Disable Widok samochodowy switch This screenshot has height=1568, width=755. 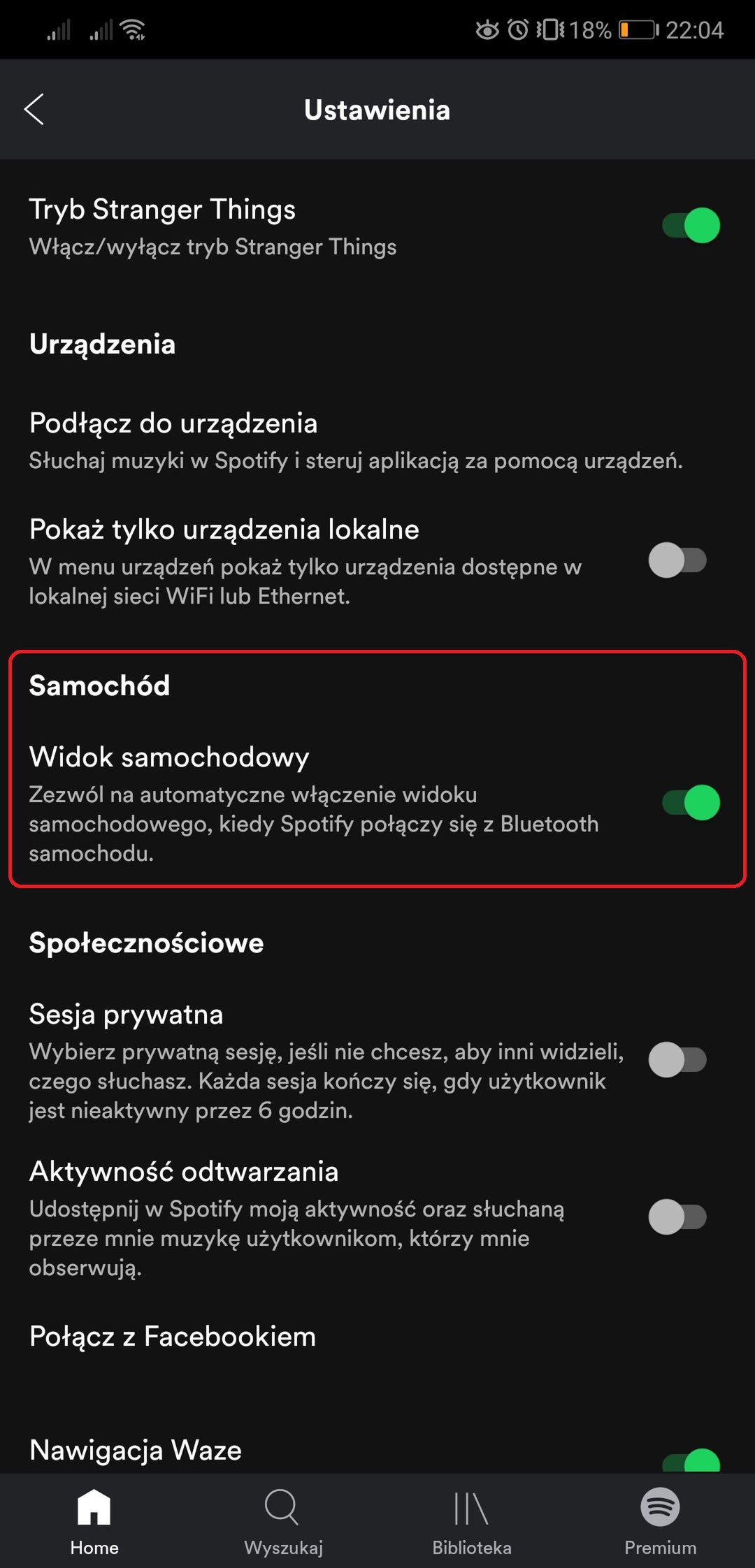click(x=691, y=802)
